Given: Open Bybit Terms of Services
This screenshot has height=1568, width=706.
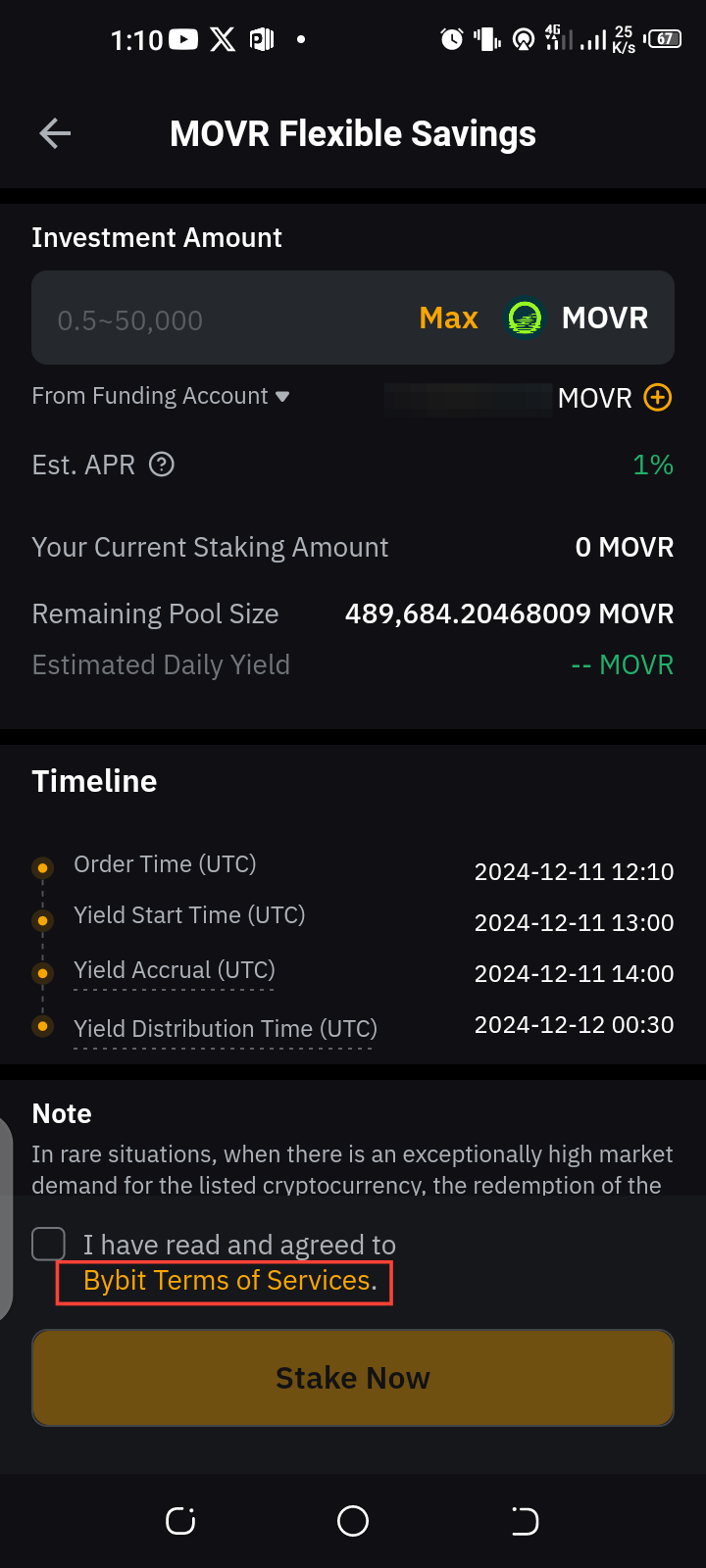Looking at the screenshot, I should [229, 1281].
